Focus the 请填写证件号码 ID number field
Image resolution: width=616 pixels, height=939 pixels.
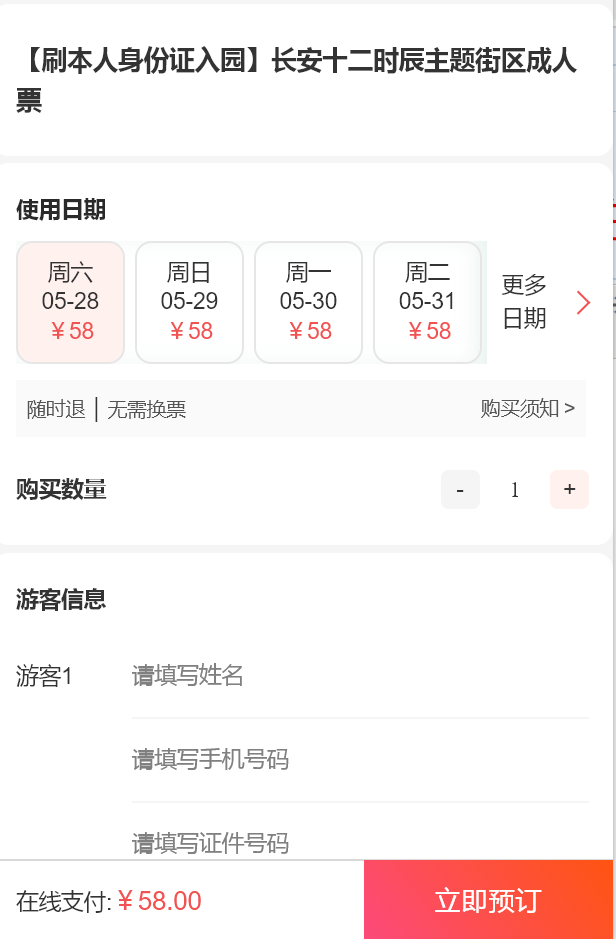tap(360, 843)
